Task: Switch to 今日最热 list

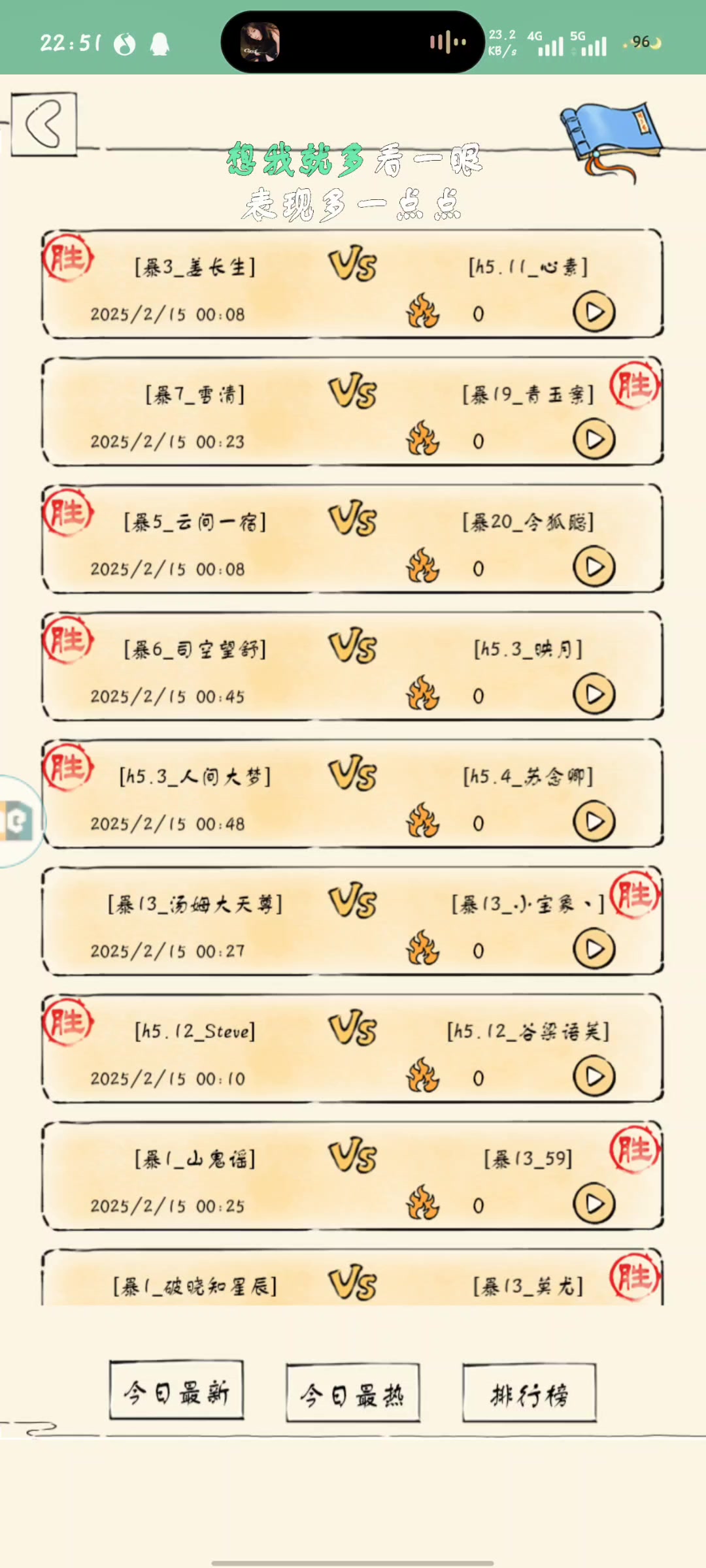Action: tap(353, 1394)
